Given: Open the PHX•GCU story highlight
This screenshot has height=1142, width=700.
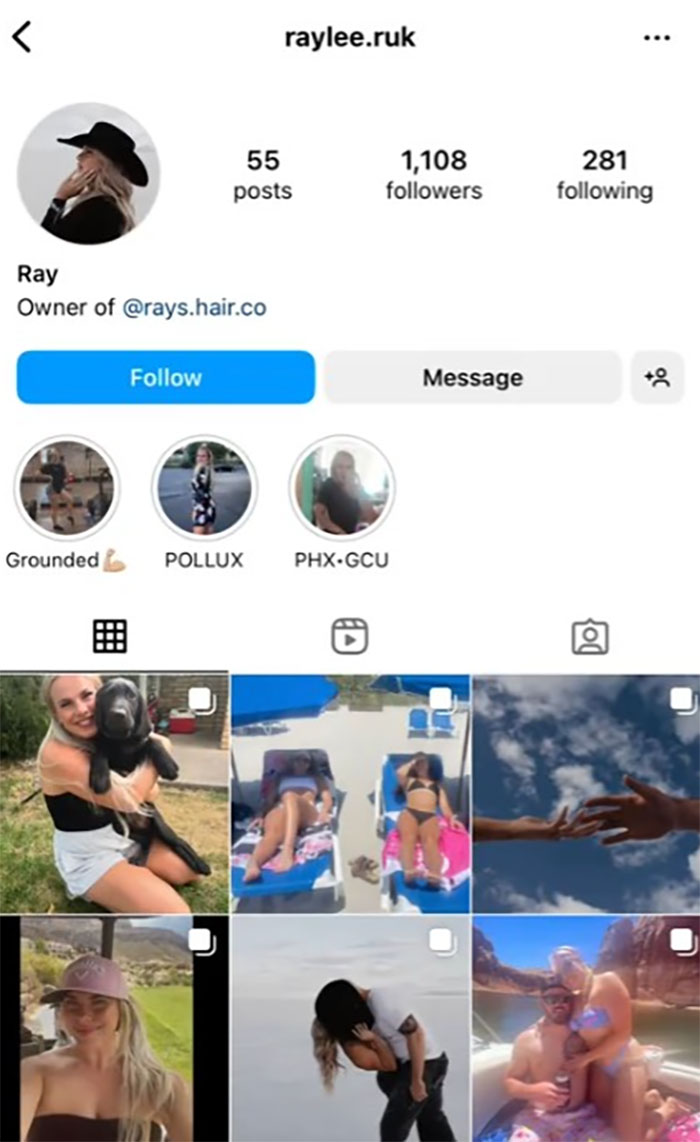Looking at the screenshot, I should [342, 488].
